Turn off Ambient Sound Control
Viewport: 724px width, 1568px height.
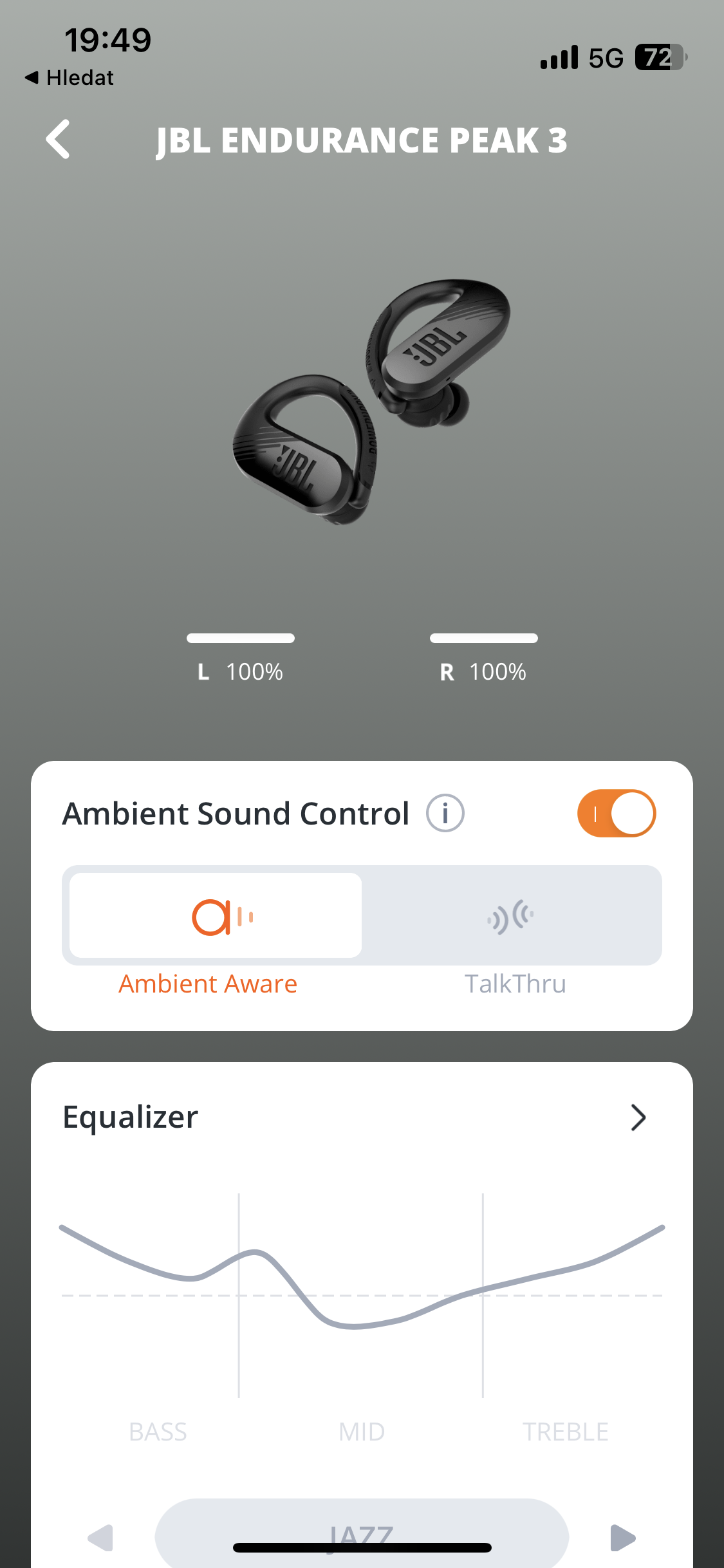pyautogui.click(x=616, y=813)
